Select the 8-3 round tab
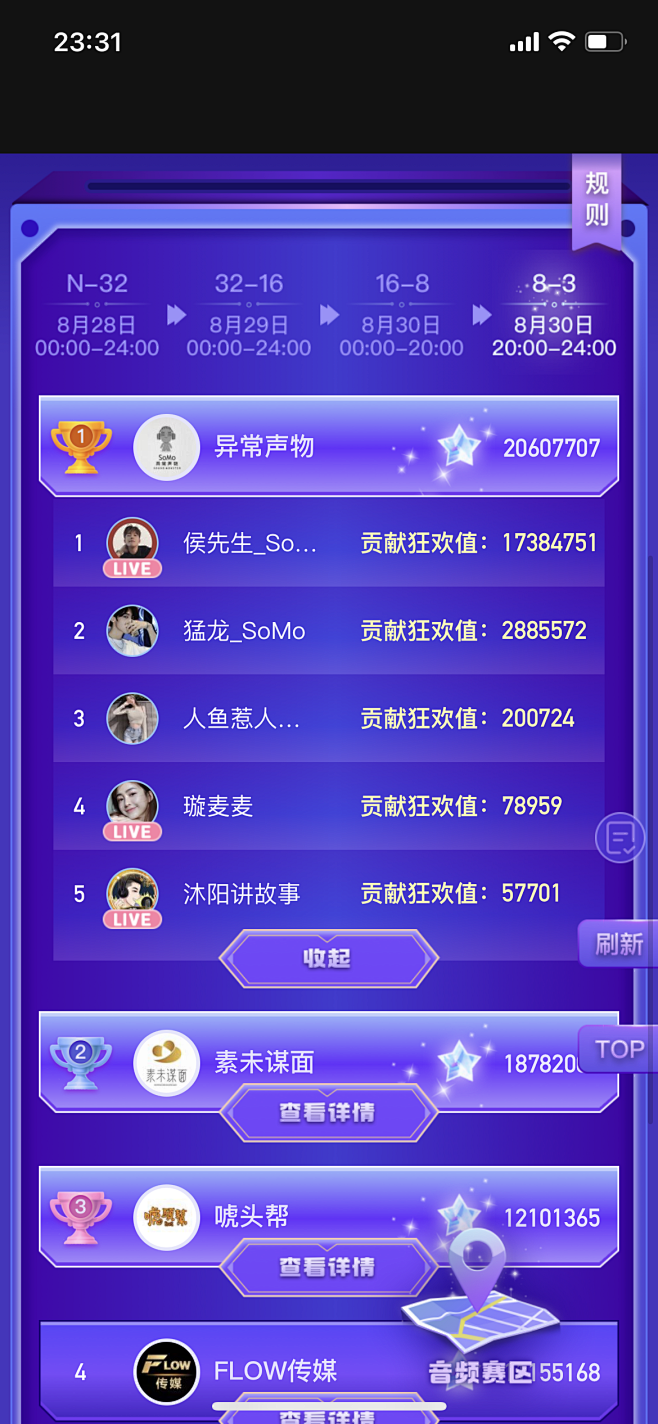The height and width of the screenshot is (1424, 658). click(x=553, y=315)
